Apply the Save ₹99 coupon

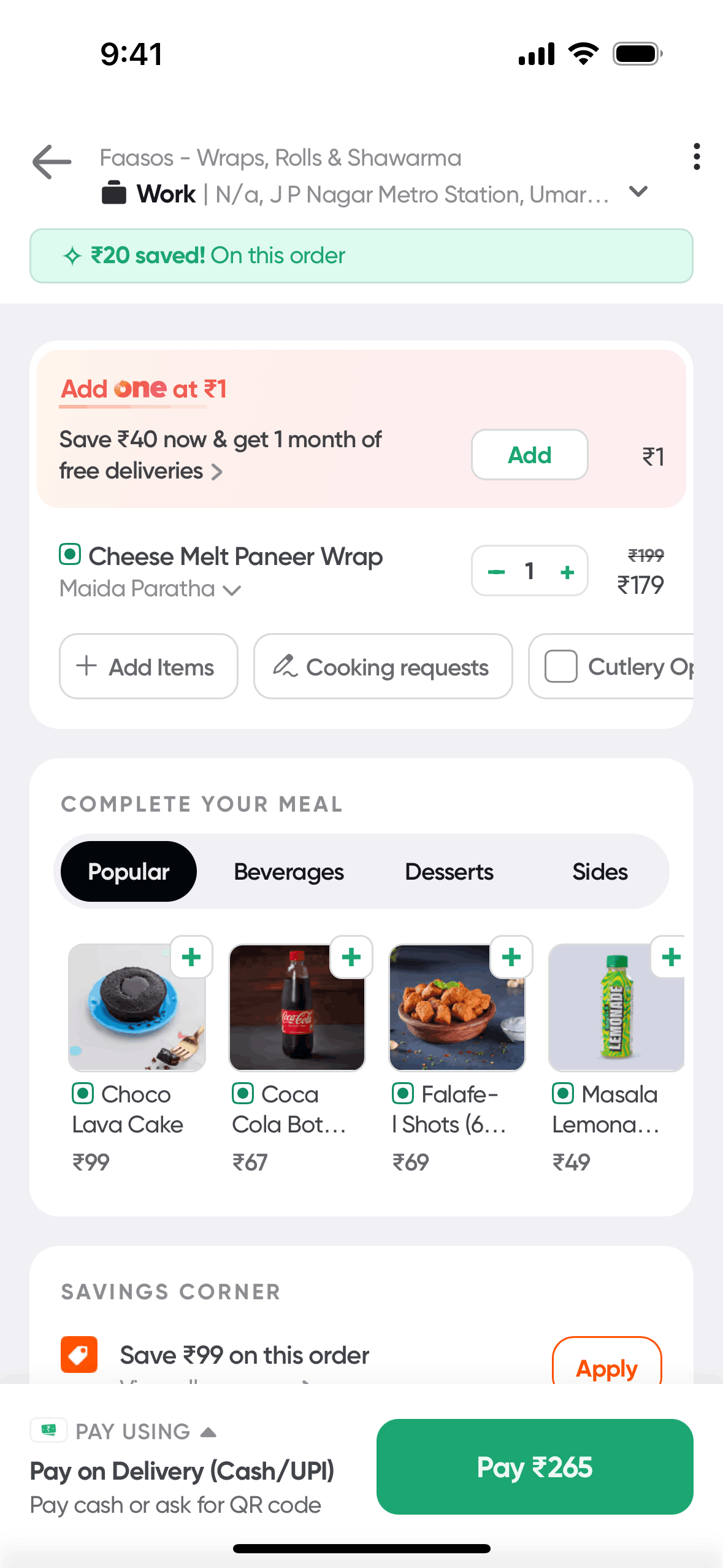point(606,1367)
